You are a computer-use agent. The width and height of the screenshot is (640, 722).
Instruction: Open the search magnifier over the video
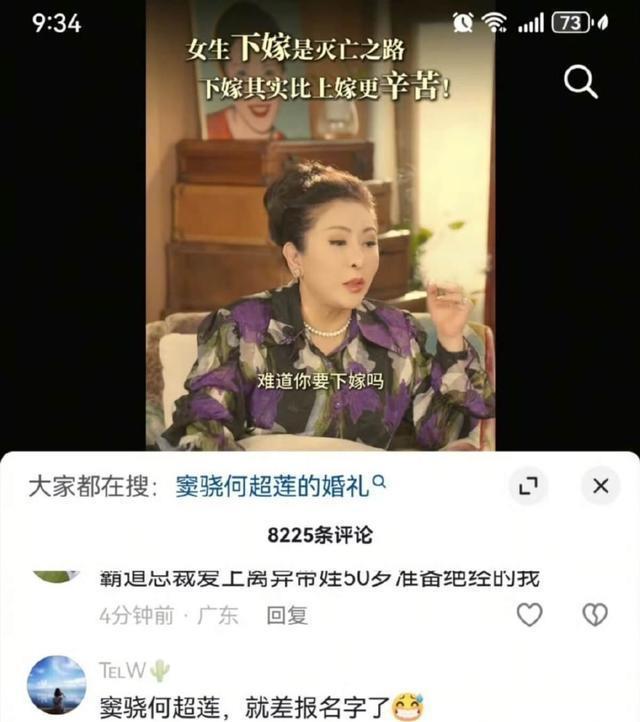[x=580, y=83]
